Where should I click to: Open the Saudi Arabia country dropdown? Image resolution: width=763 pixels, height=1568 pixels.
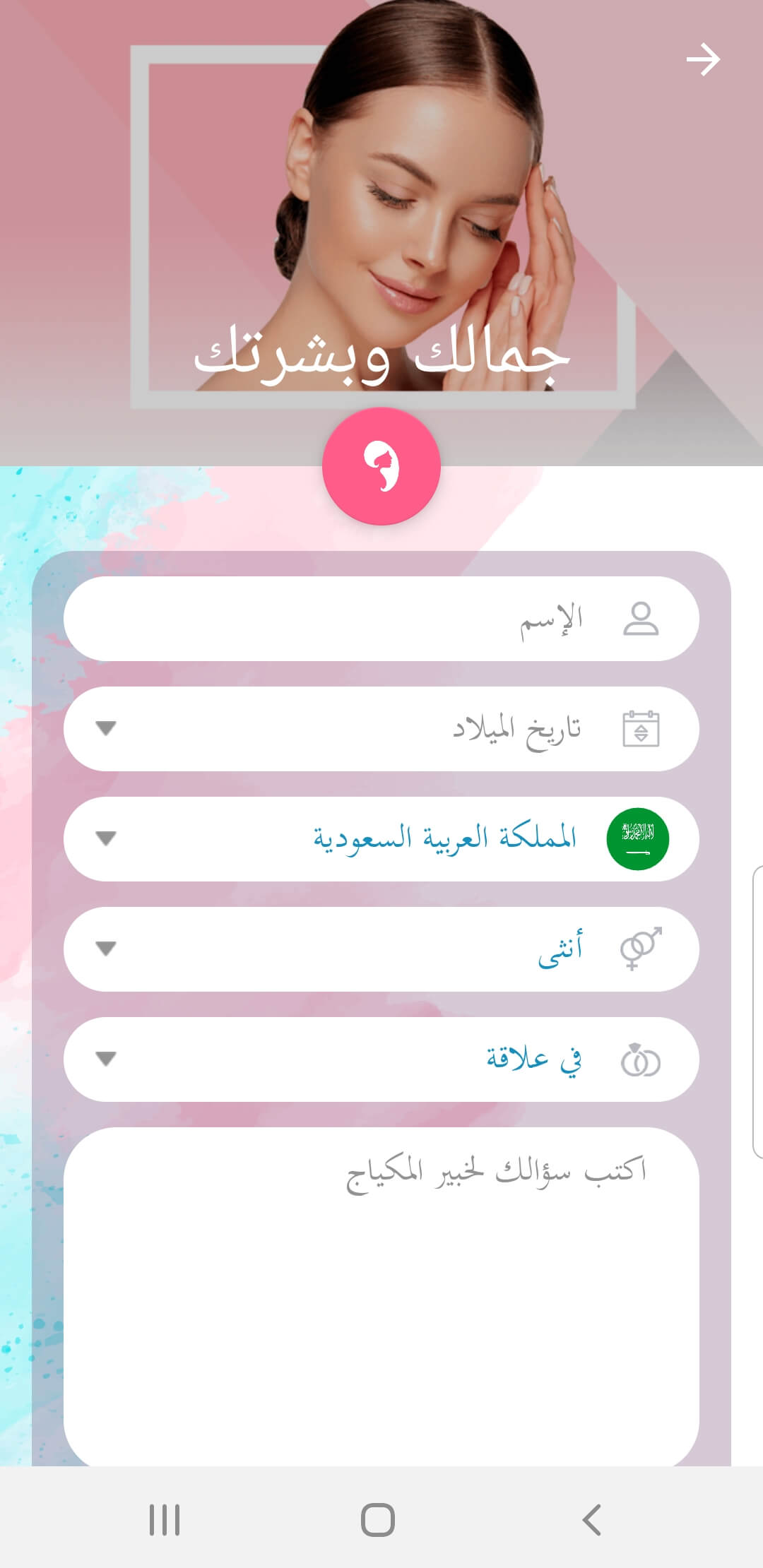tap(381, 839)
